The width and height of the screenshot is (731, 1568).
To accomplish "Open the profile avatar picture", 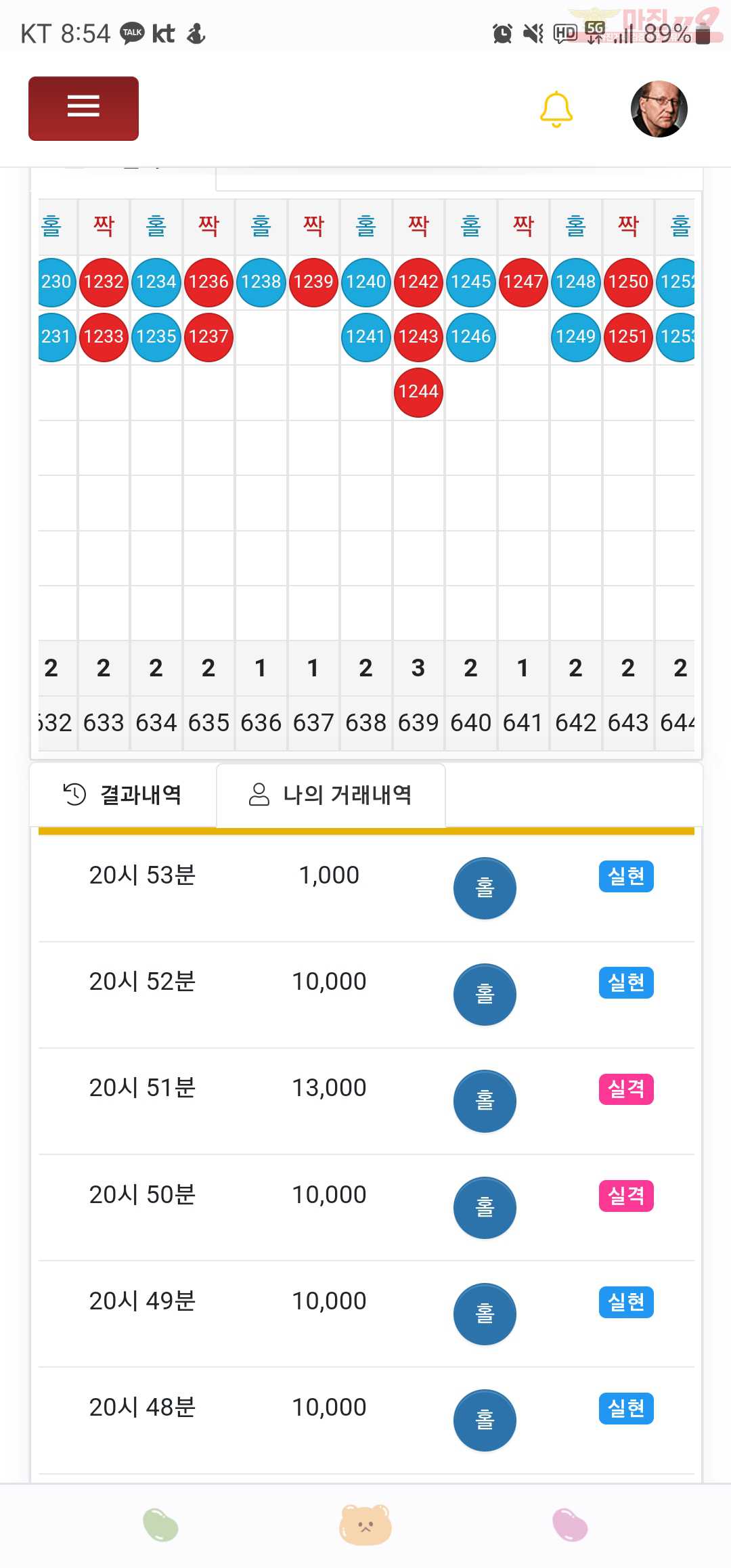I will (659, 109).
